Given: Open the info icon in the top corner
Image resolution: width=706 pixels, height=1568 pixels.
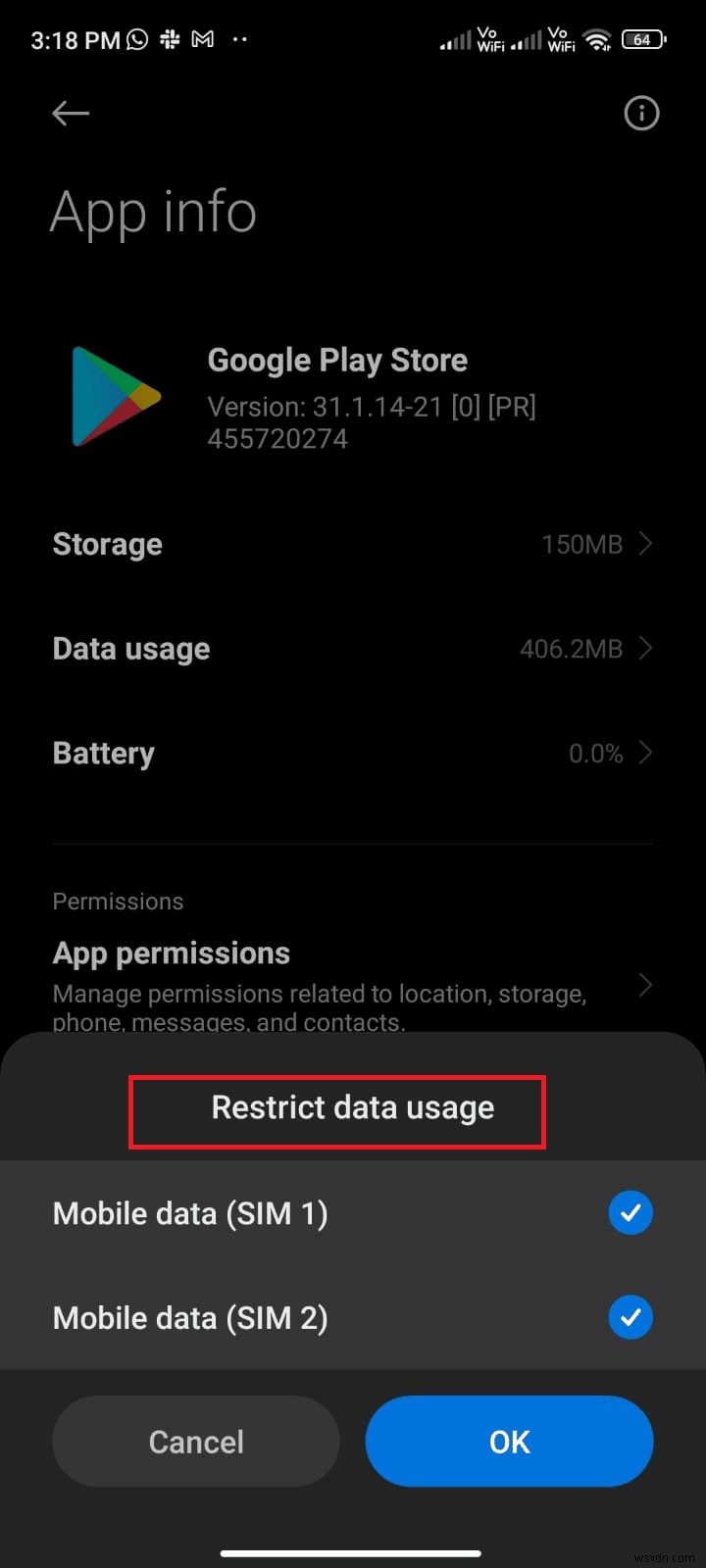Looking at the screenshot, I should [641, 114].
